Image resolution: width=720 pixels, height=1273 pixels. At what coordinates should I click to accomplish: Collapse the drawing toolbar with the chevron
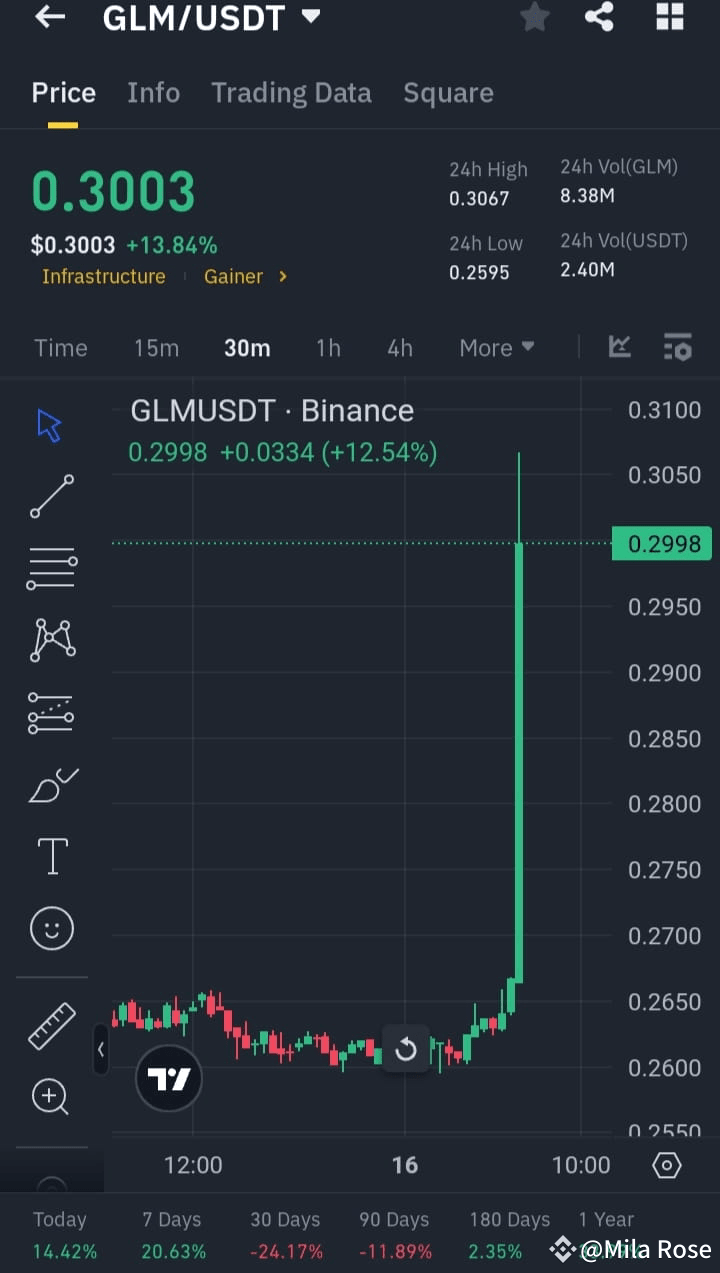[101, 1050]
